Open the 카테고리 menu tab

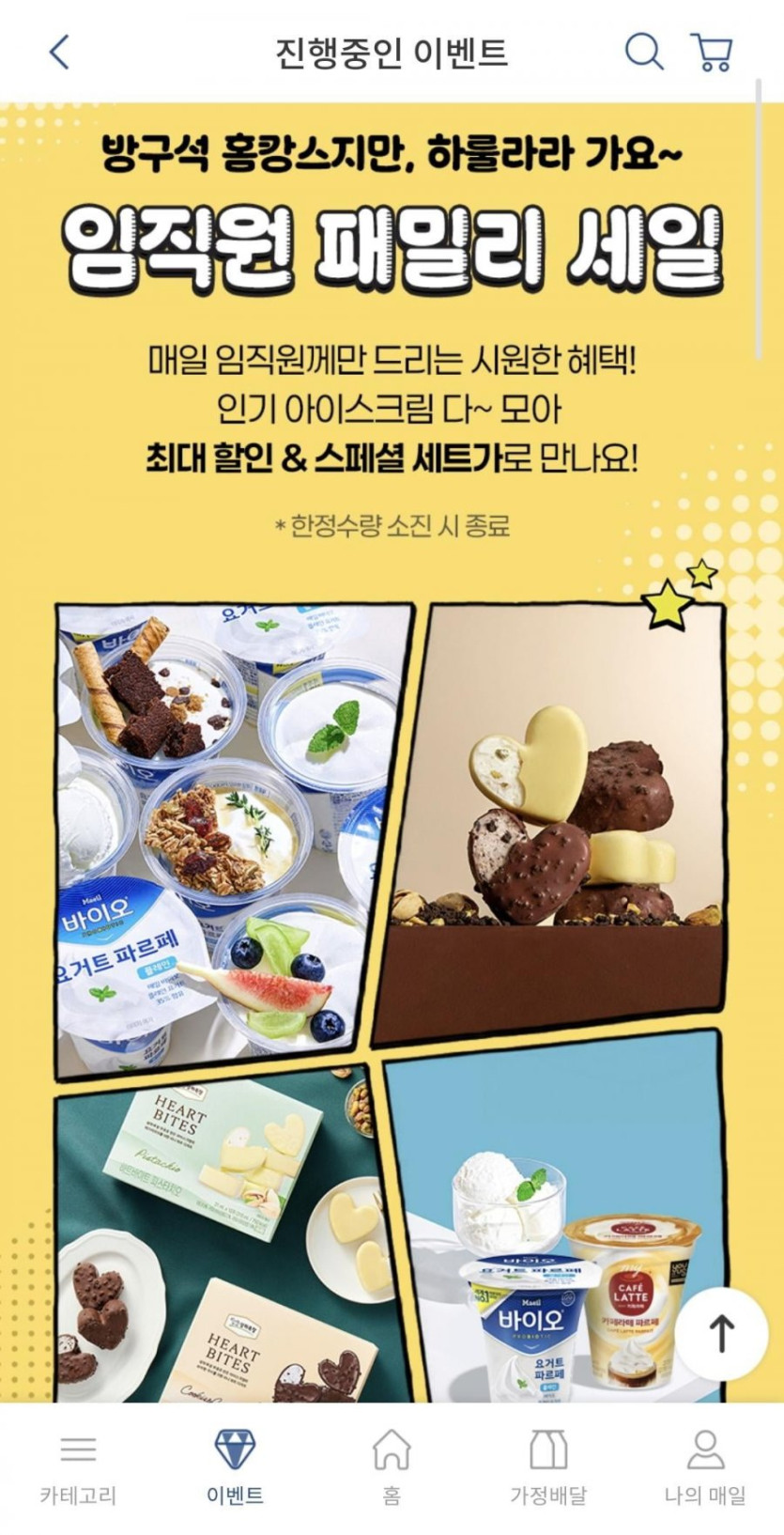(78, 1468)
